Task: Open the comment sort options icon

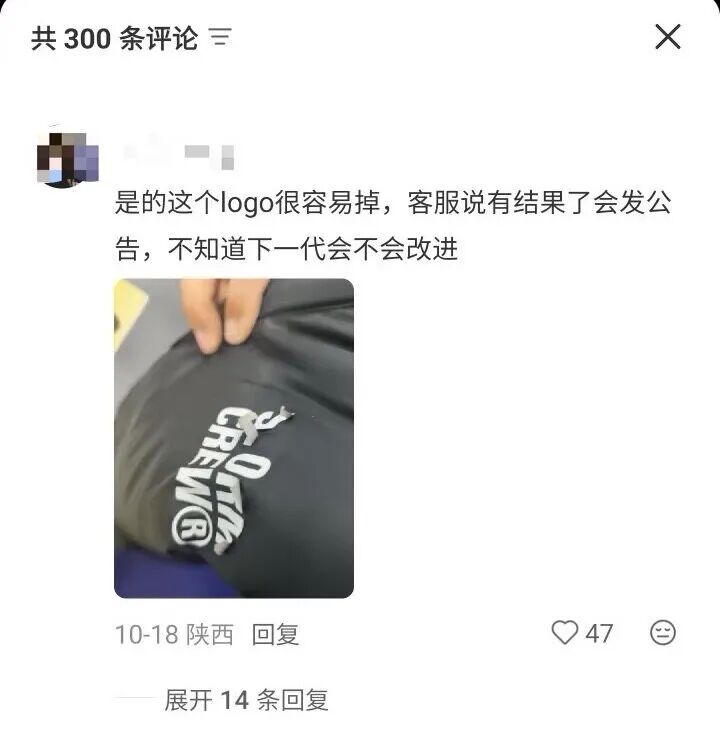Action: coord(220,39)
